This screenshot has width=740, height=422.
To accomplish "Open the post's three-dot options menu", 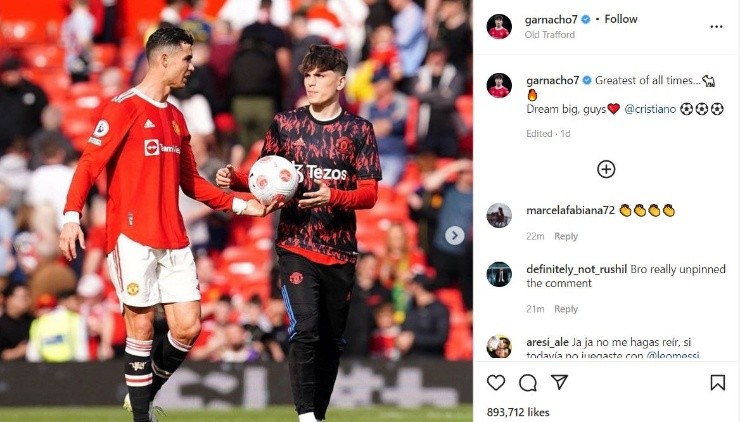I will (716, 27).
